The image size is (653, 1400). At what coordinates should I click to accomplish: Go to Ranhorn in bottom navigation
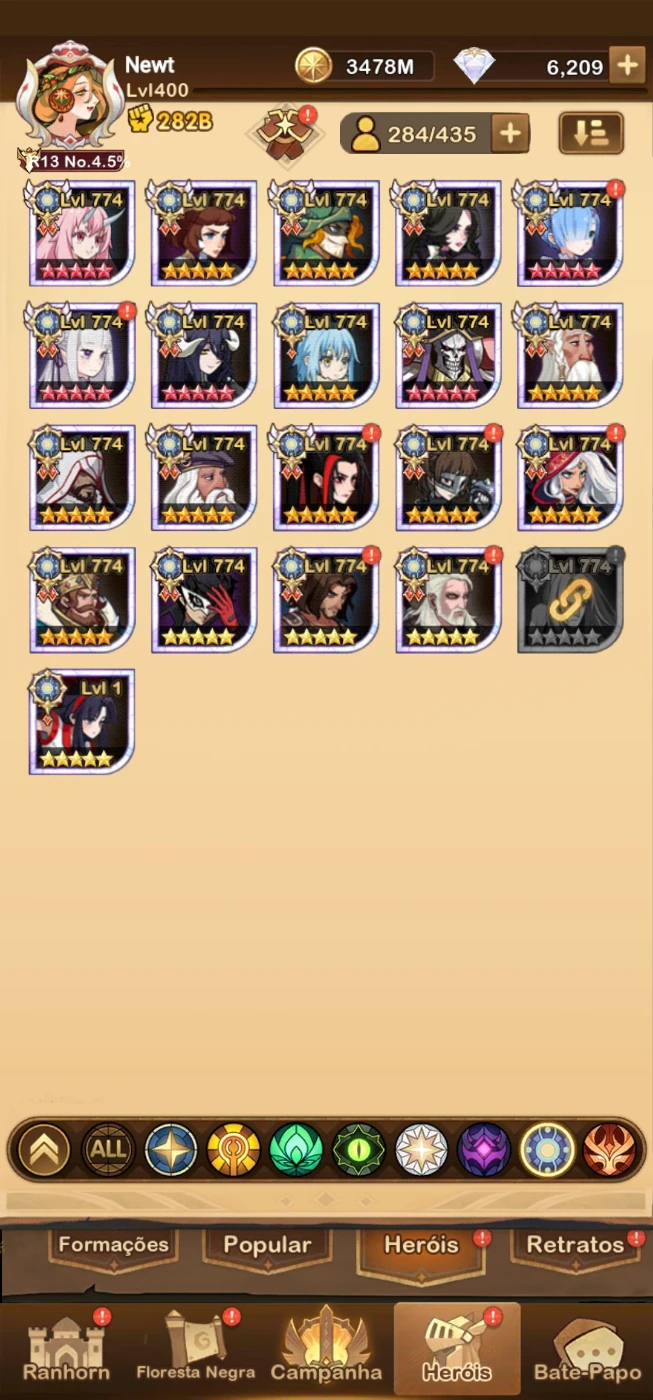point(66,1349)
